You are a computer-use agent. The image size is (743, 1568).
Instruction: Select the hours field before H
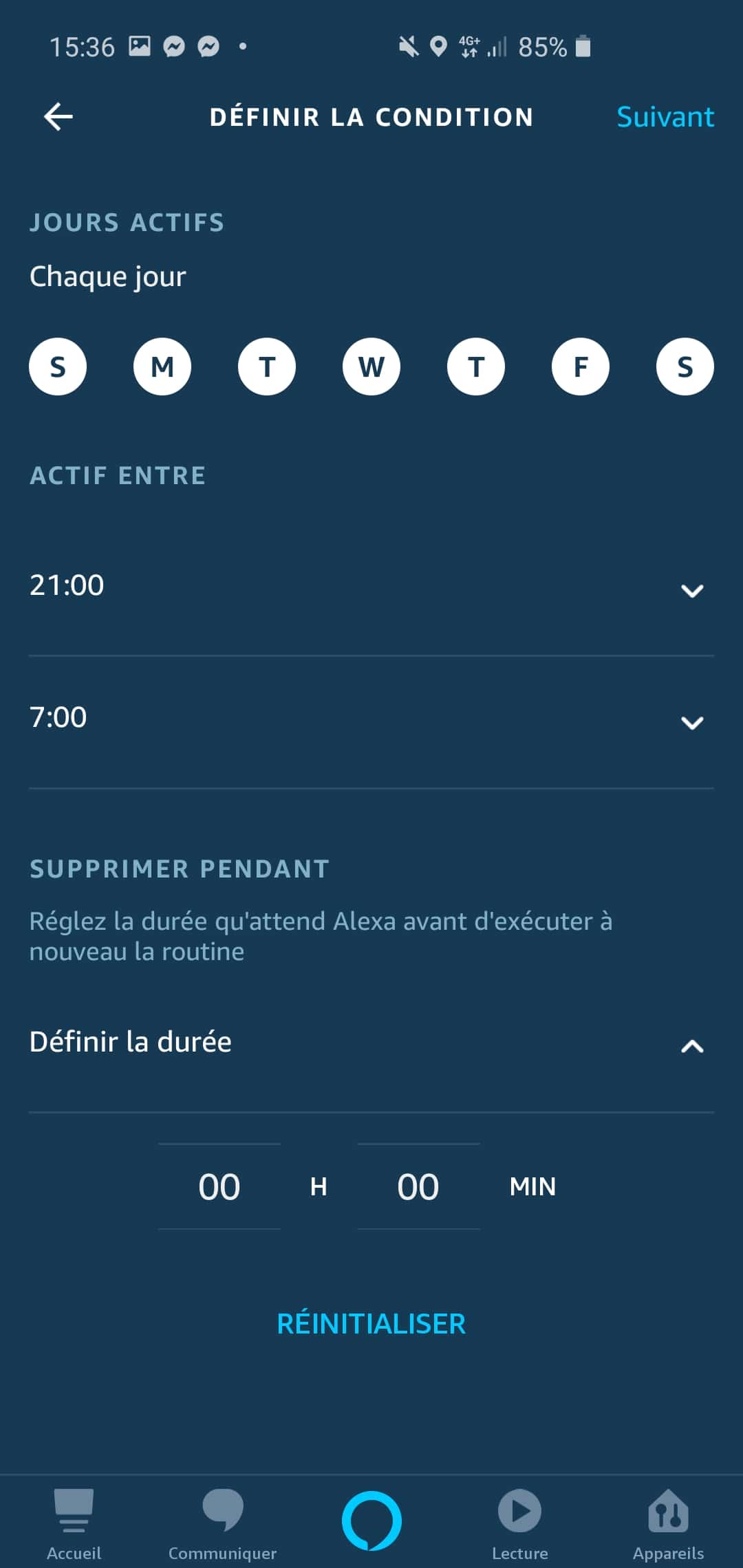[x=219, y=1186]
